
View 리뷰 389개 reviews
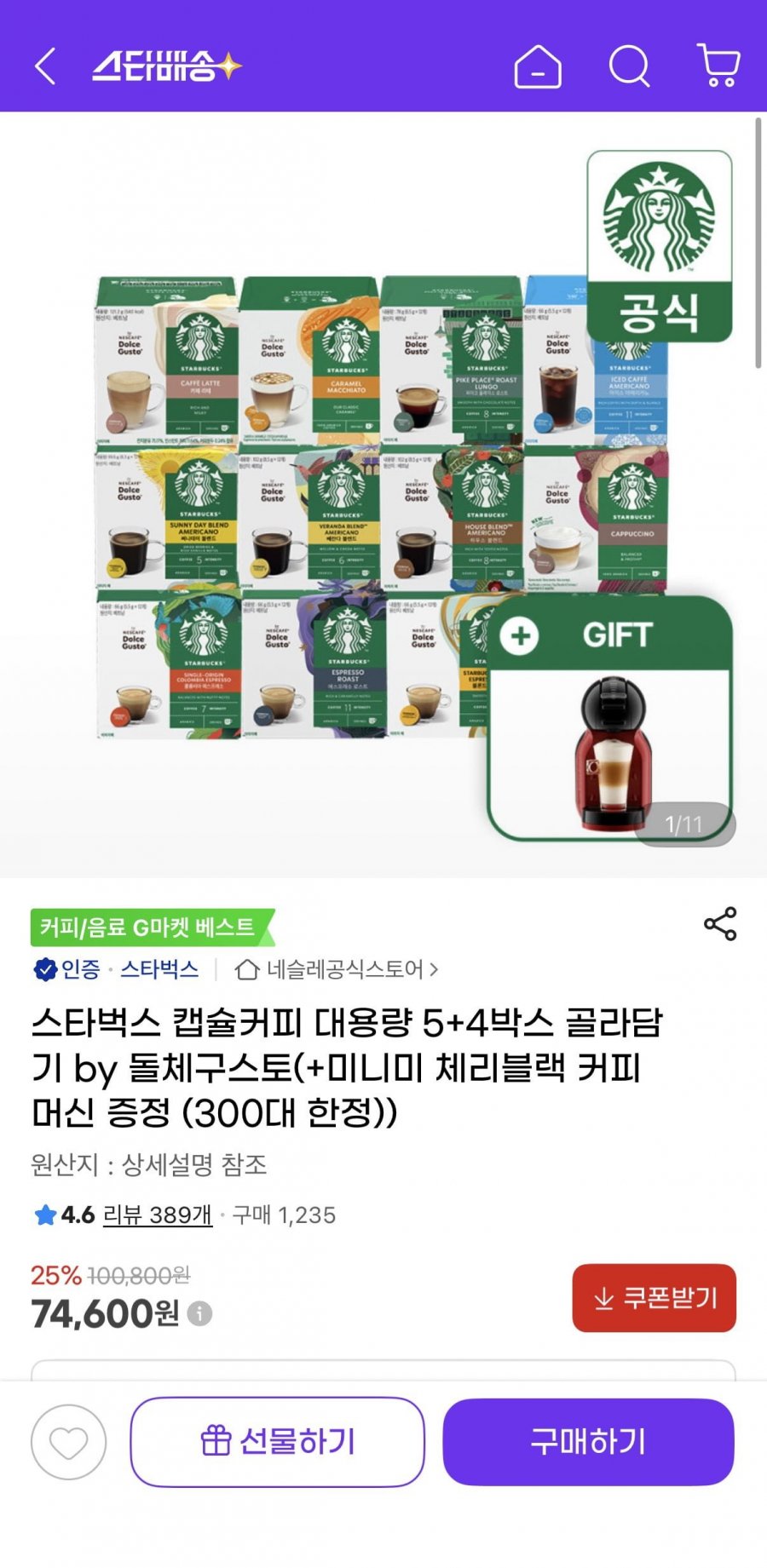tap(158, 1215)
